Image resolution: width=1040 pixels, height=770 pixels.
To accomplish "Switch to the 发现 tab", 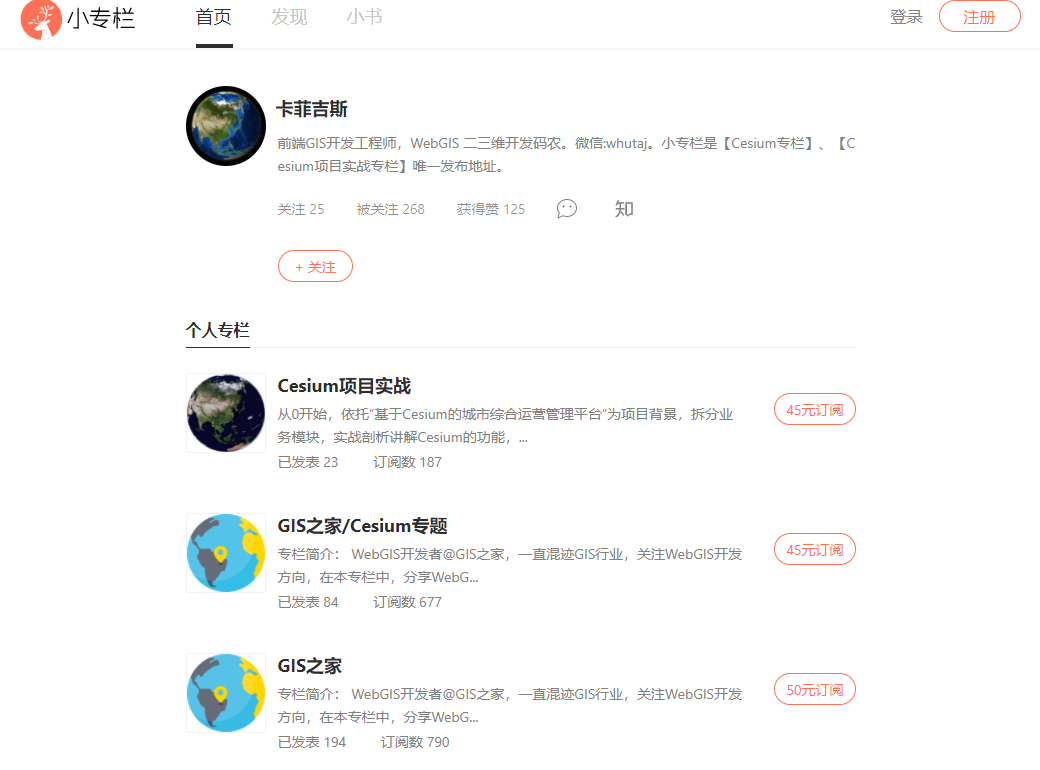I will (x=289, y=18).
